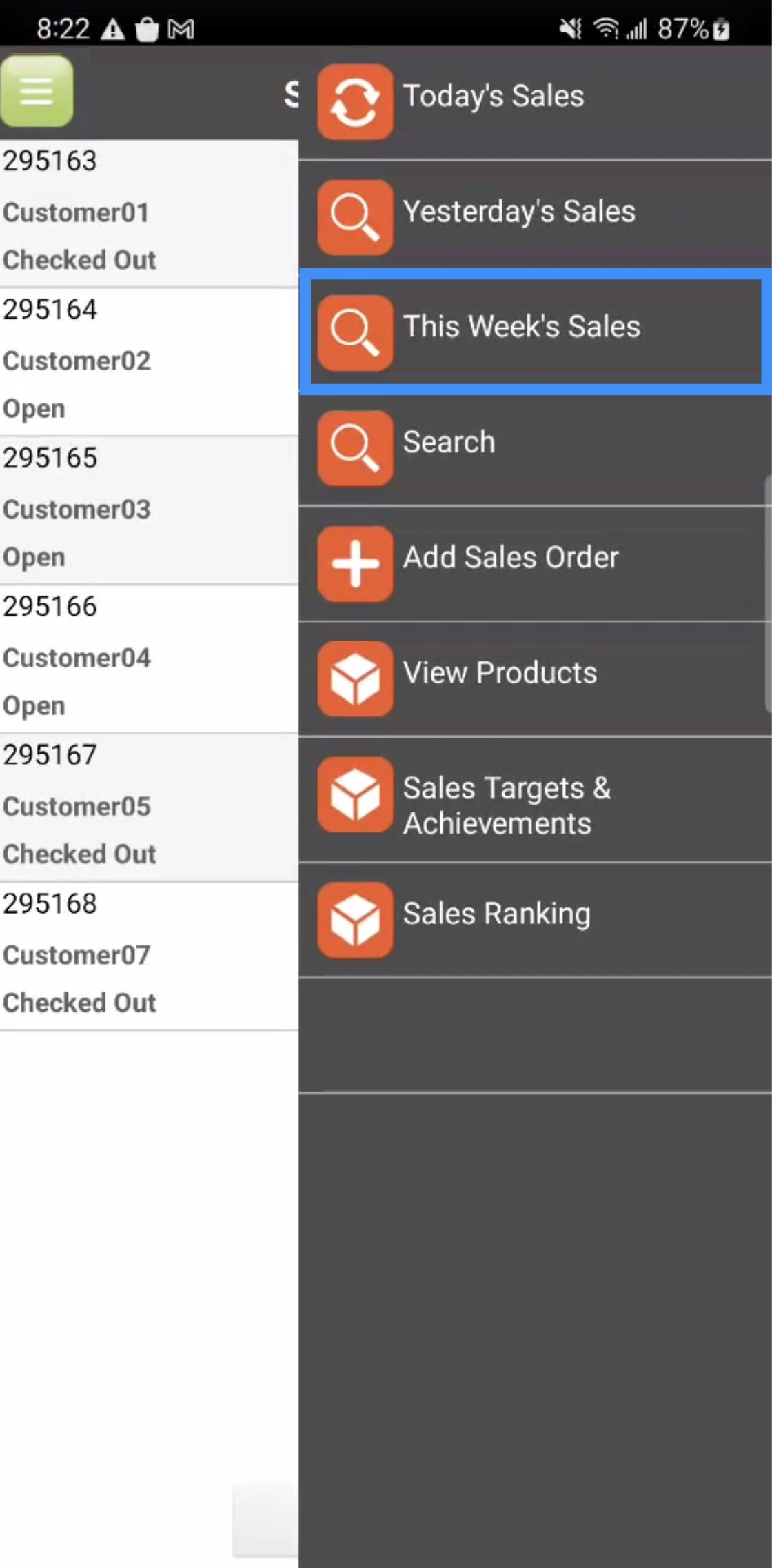Choose Add Sales Order
The image size is (772, 1568).
click(534, 561)
